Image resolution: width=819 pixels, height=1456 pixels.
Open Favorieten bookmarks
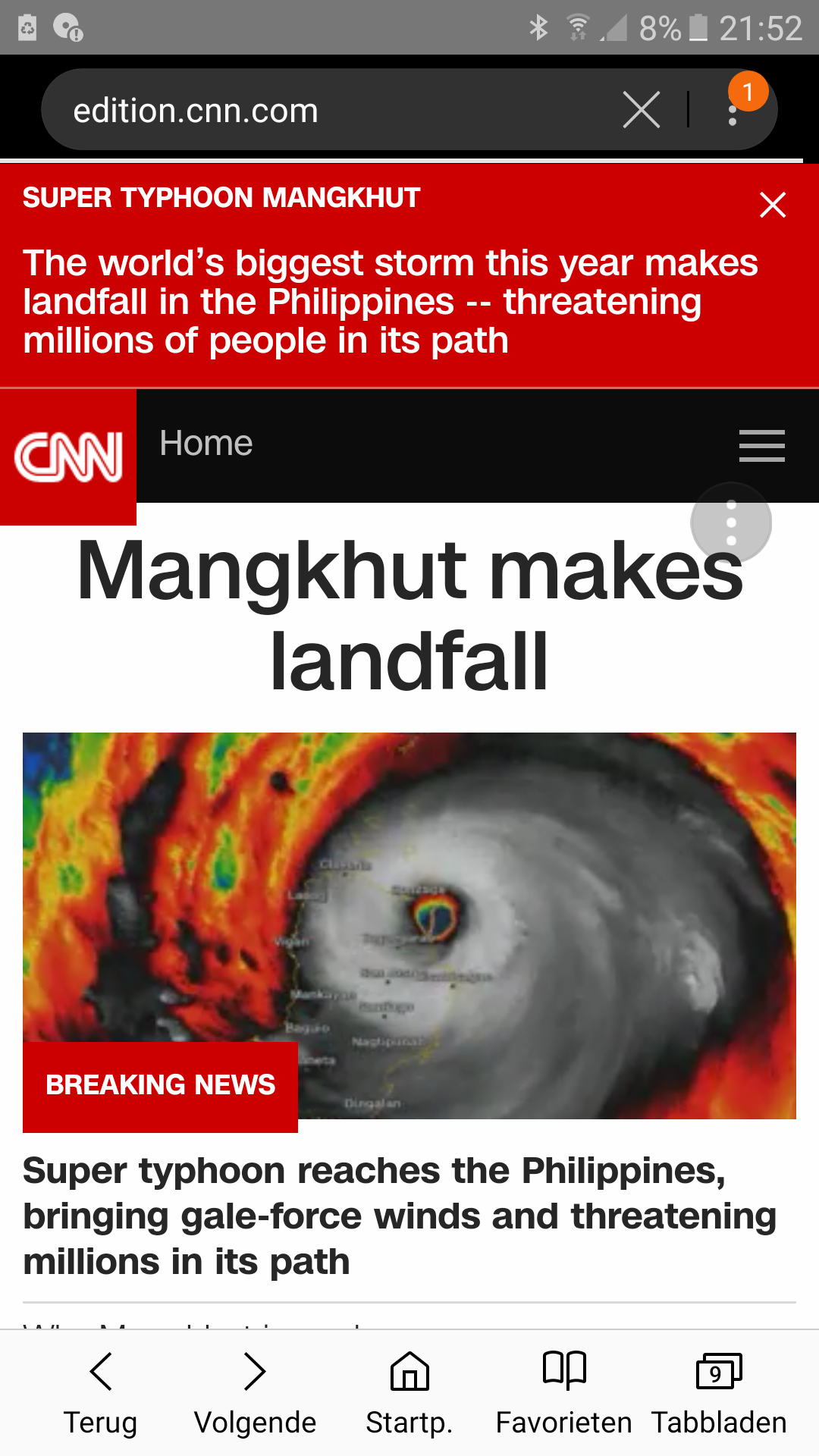564,1392
